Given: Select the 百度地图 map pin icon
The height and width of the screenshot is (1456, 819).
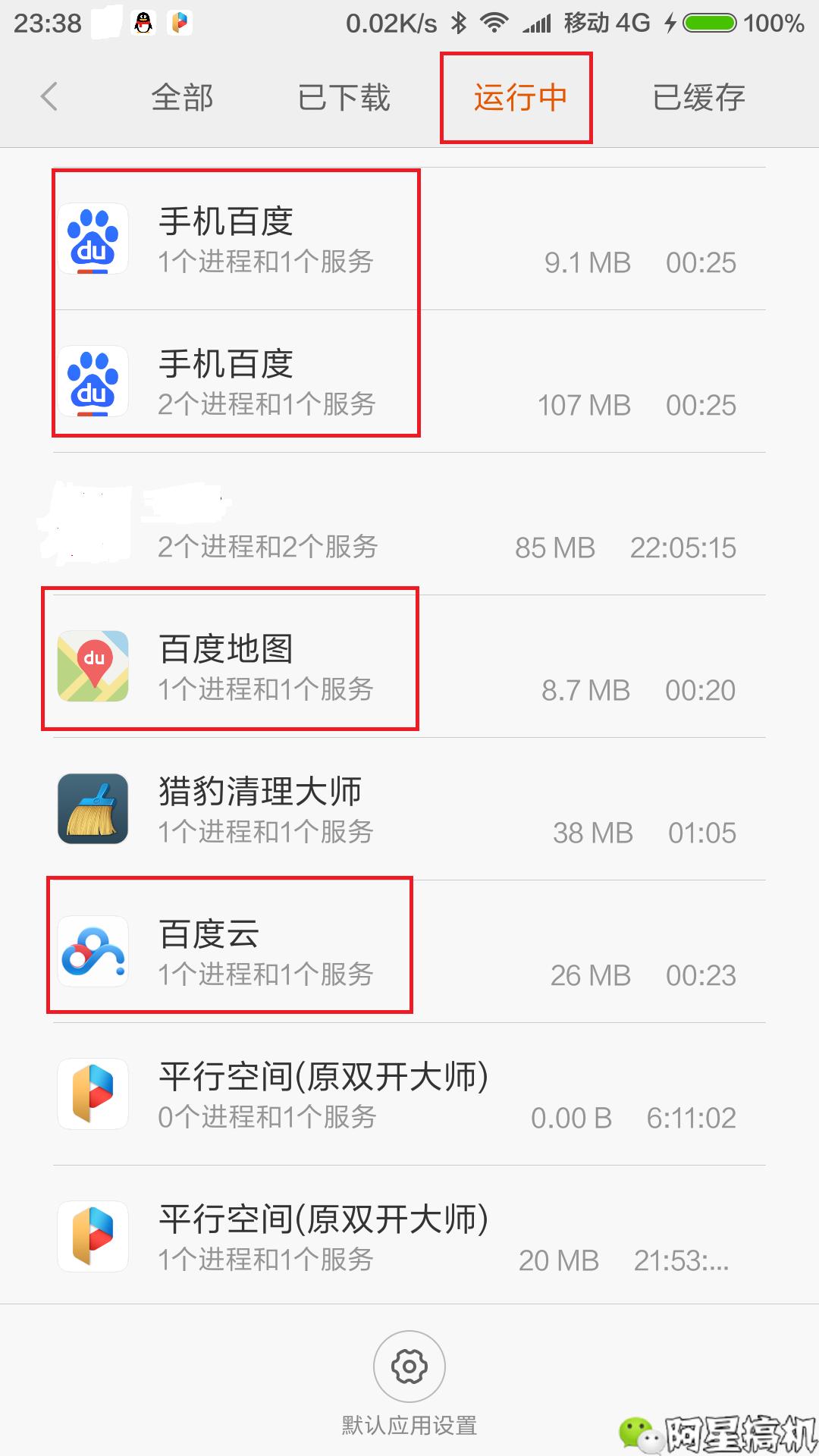Looking at the screenshot, I should coord(93,666).
